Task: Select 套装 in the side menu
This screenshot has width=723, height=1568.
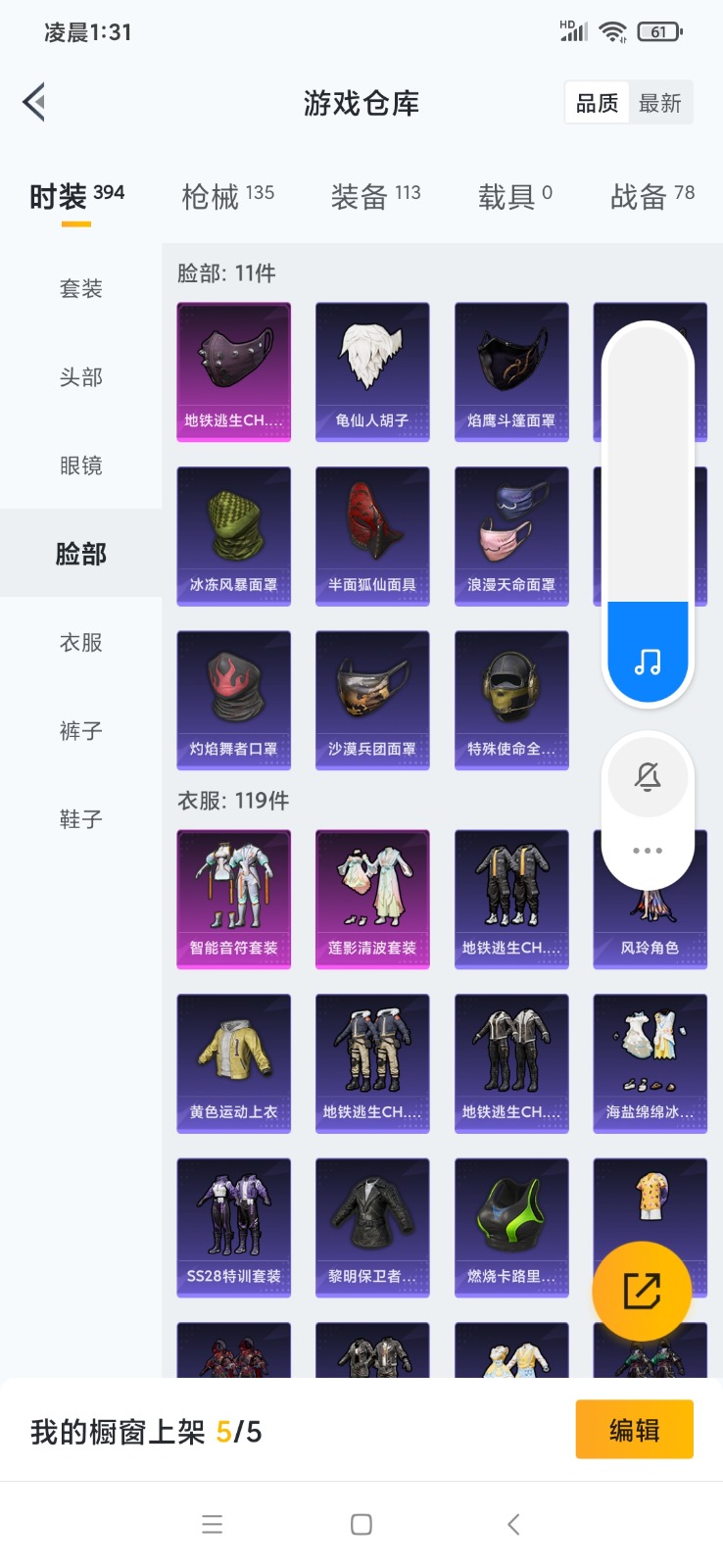Action: [x=80, y=288]
